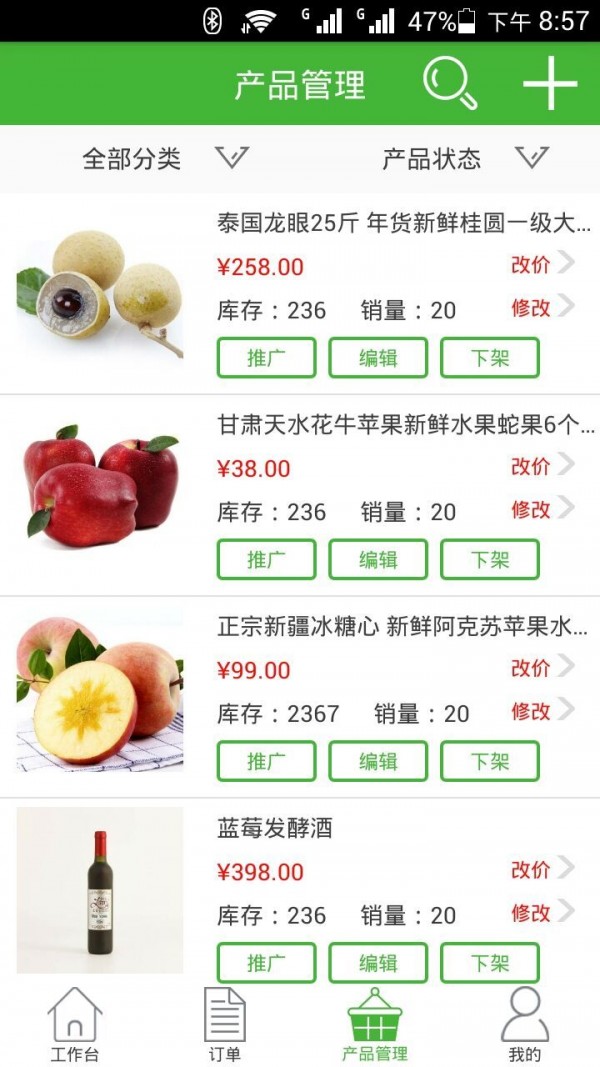Switch to the 我的 tab

point(524,1025)
